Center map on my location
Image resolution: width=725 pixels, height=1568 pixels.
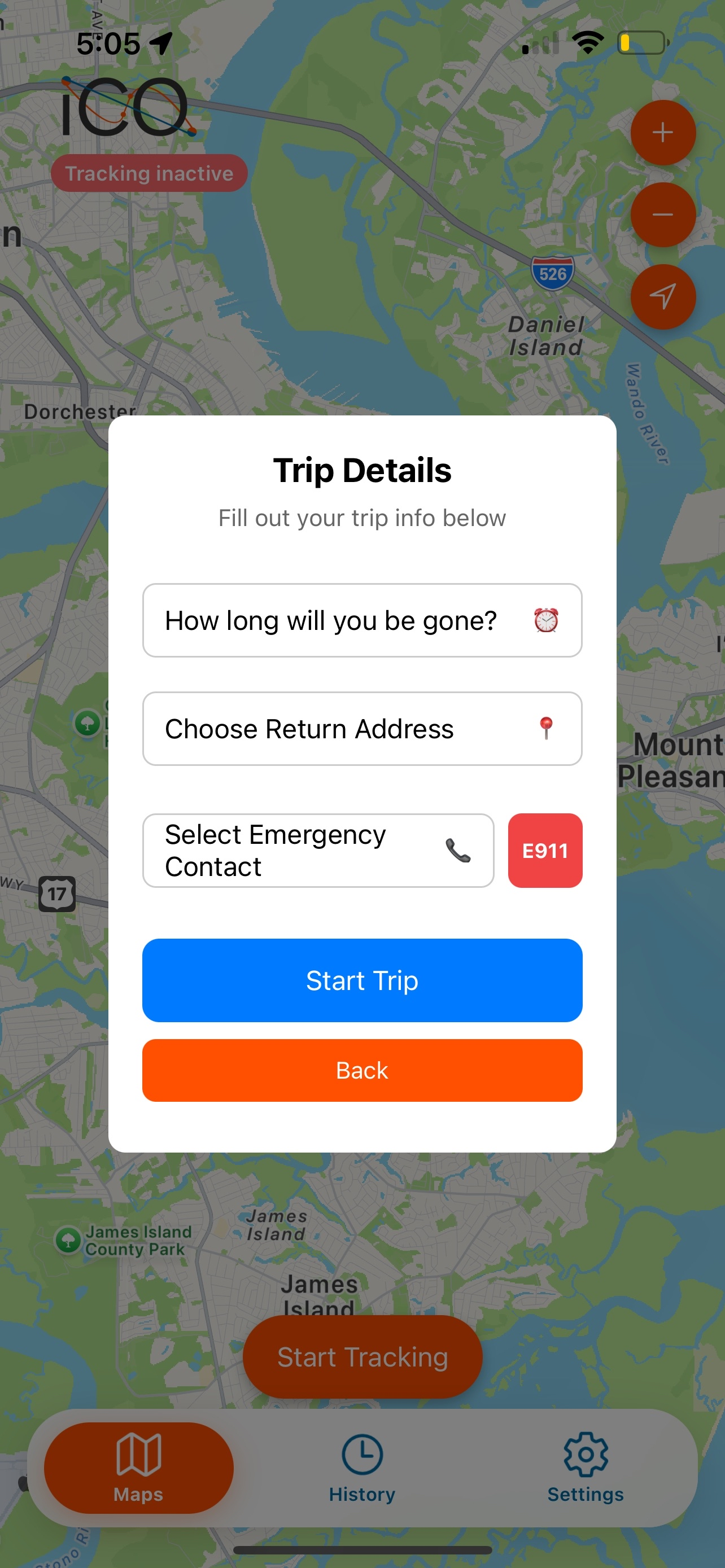(662, 296)
